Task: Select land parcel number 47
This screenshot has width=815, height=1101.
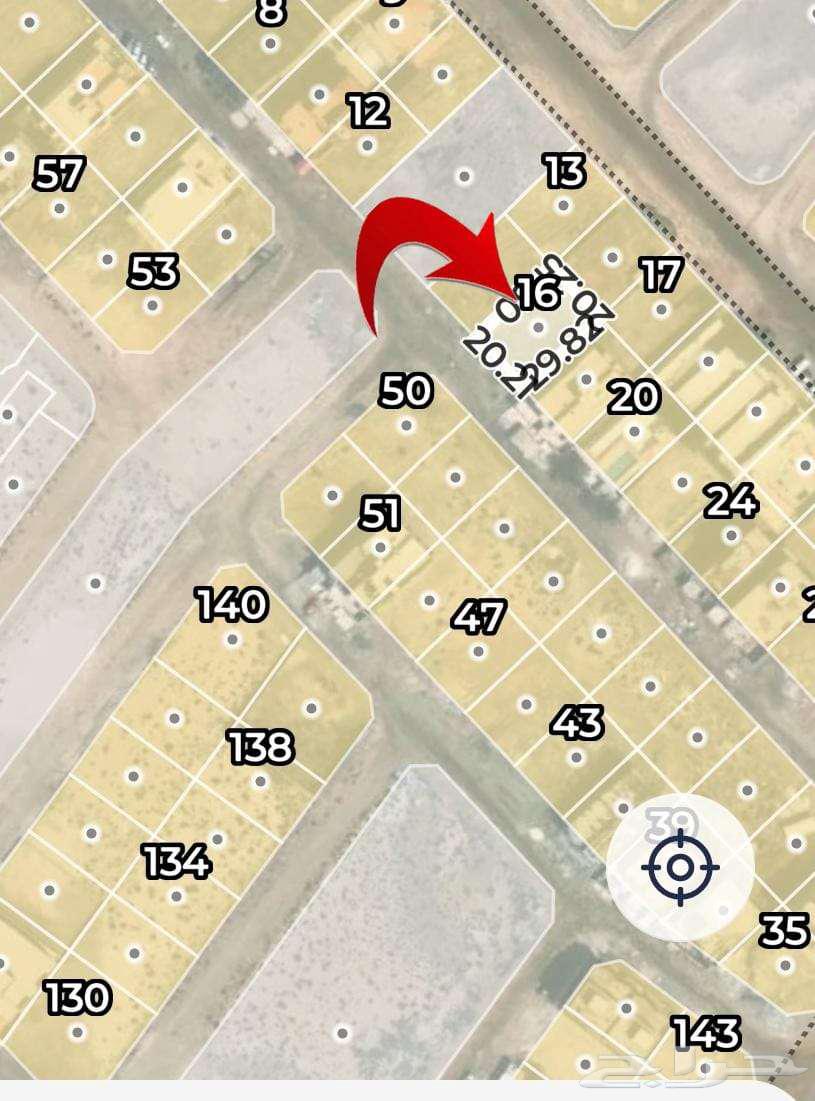Action: click(478, 617)
